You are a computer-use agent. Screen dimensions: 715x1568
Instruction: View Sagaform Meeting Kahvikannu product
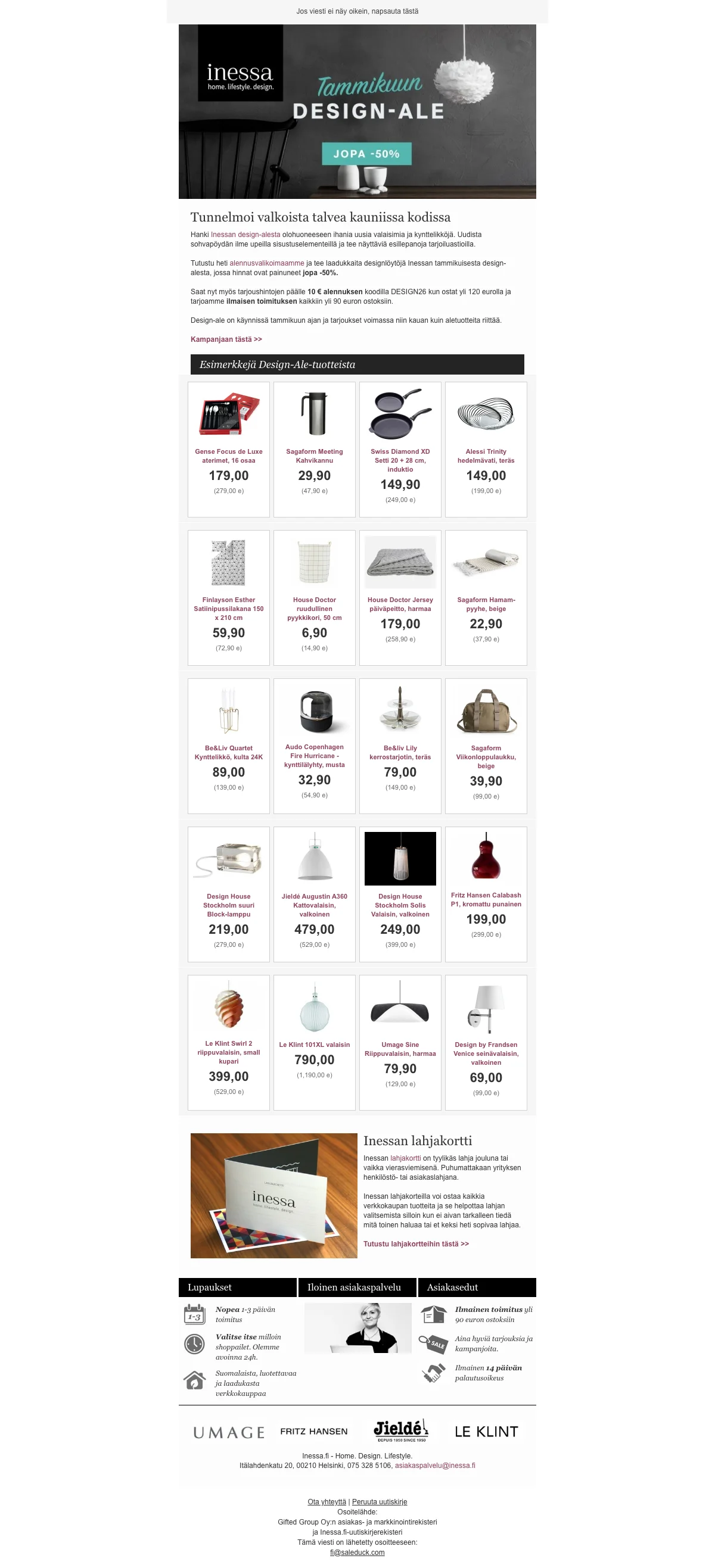[x=314, y=456]
